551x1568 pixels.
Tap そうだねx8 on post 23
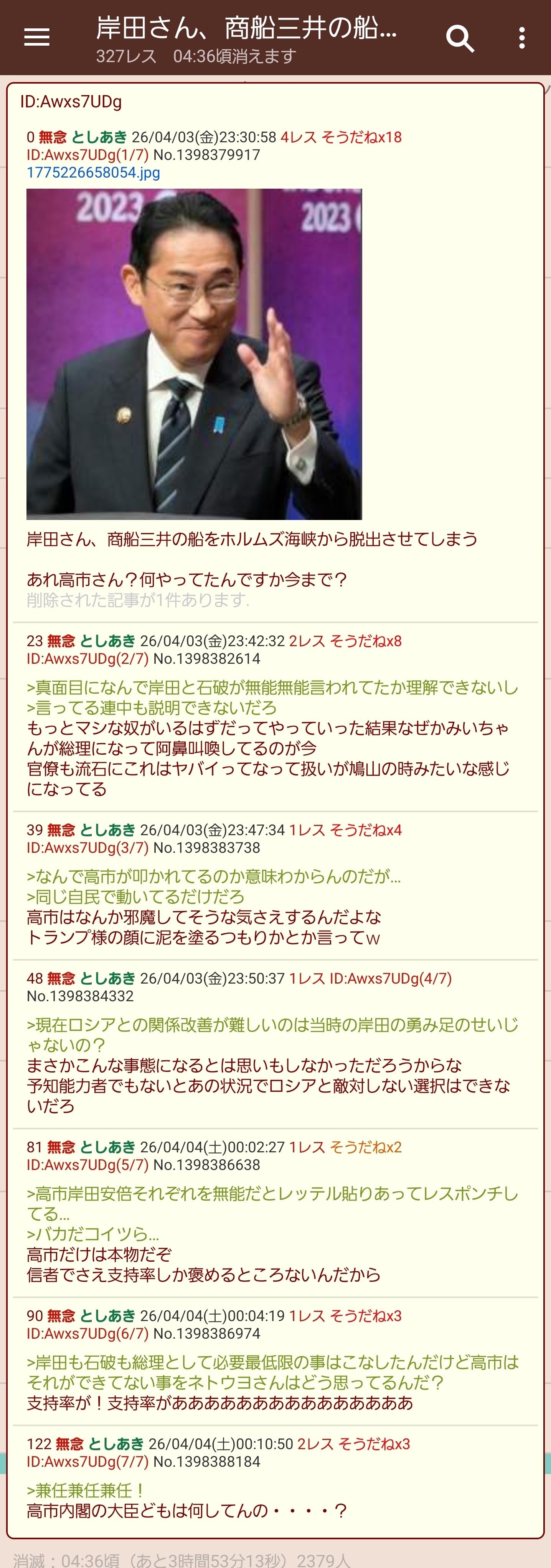click(x=365, y=641)
